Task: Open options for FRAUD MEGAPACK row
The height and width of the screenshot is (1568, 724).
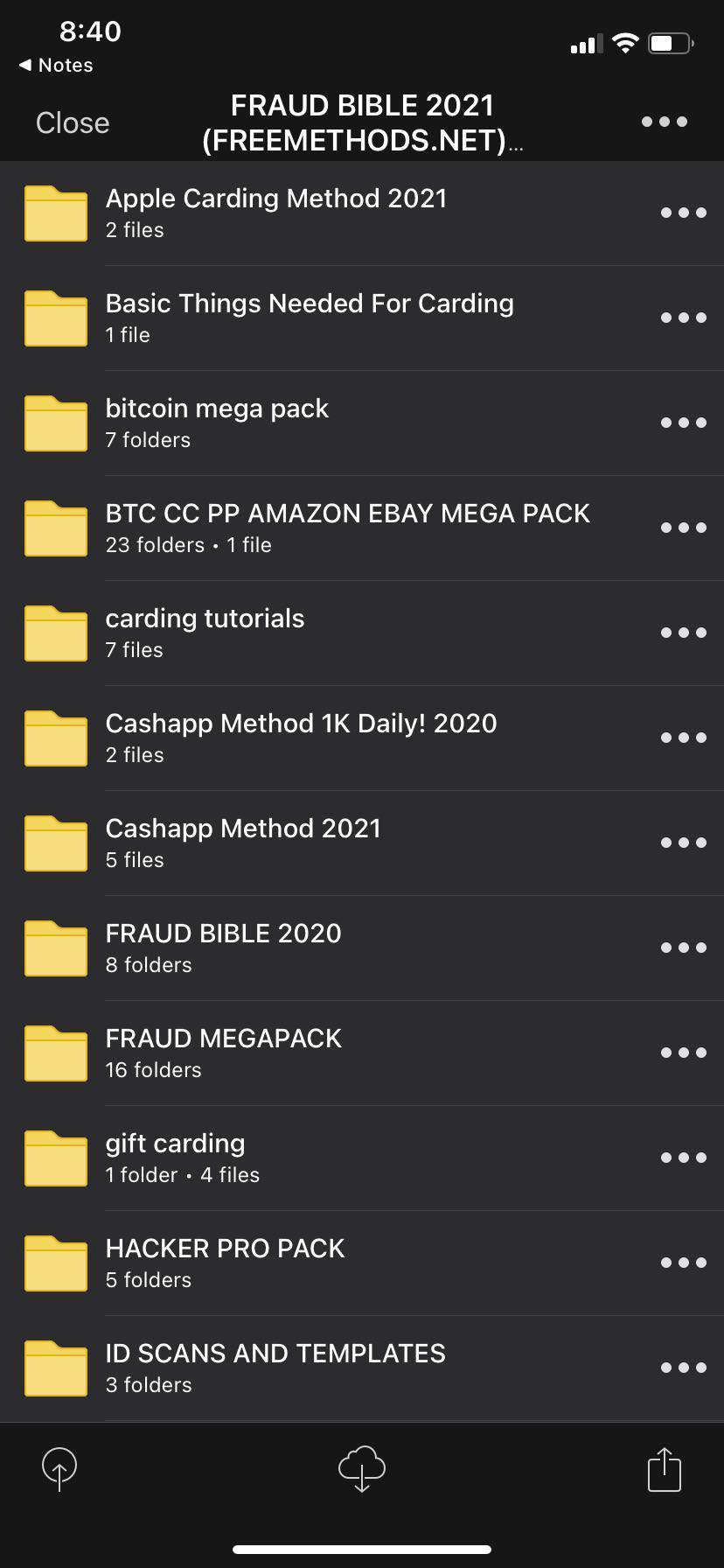Action: [683, 1052]
